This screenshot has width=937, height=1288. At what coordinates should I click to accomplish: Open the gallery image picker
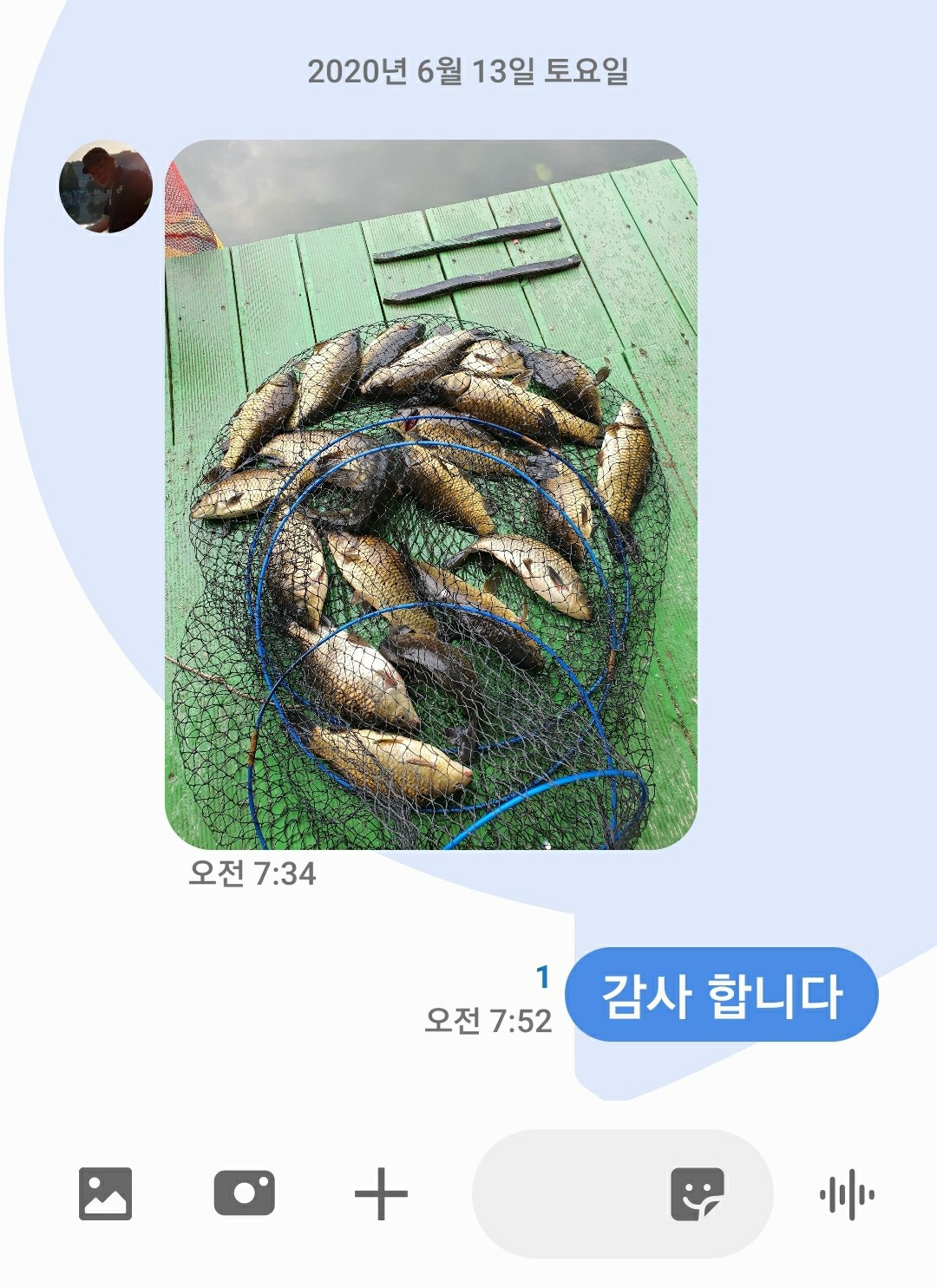click(105, 1193)
